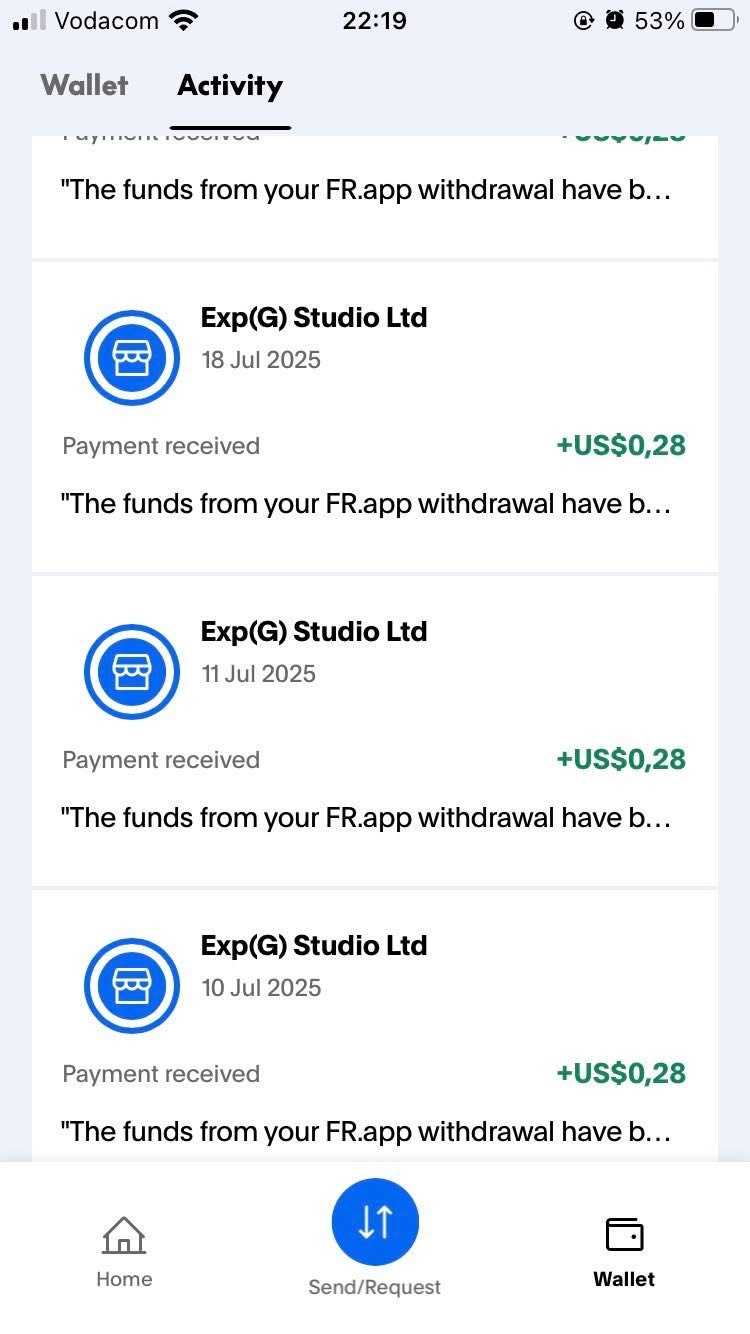The image size is (750, 1334).
Task: Open the 18 Jul 2025 payment
Action: (374, 415)
